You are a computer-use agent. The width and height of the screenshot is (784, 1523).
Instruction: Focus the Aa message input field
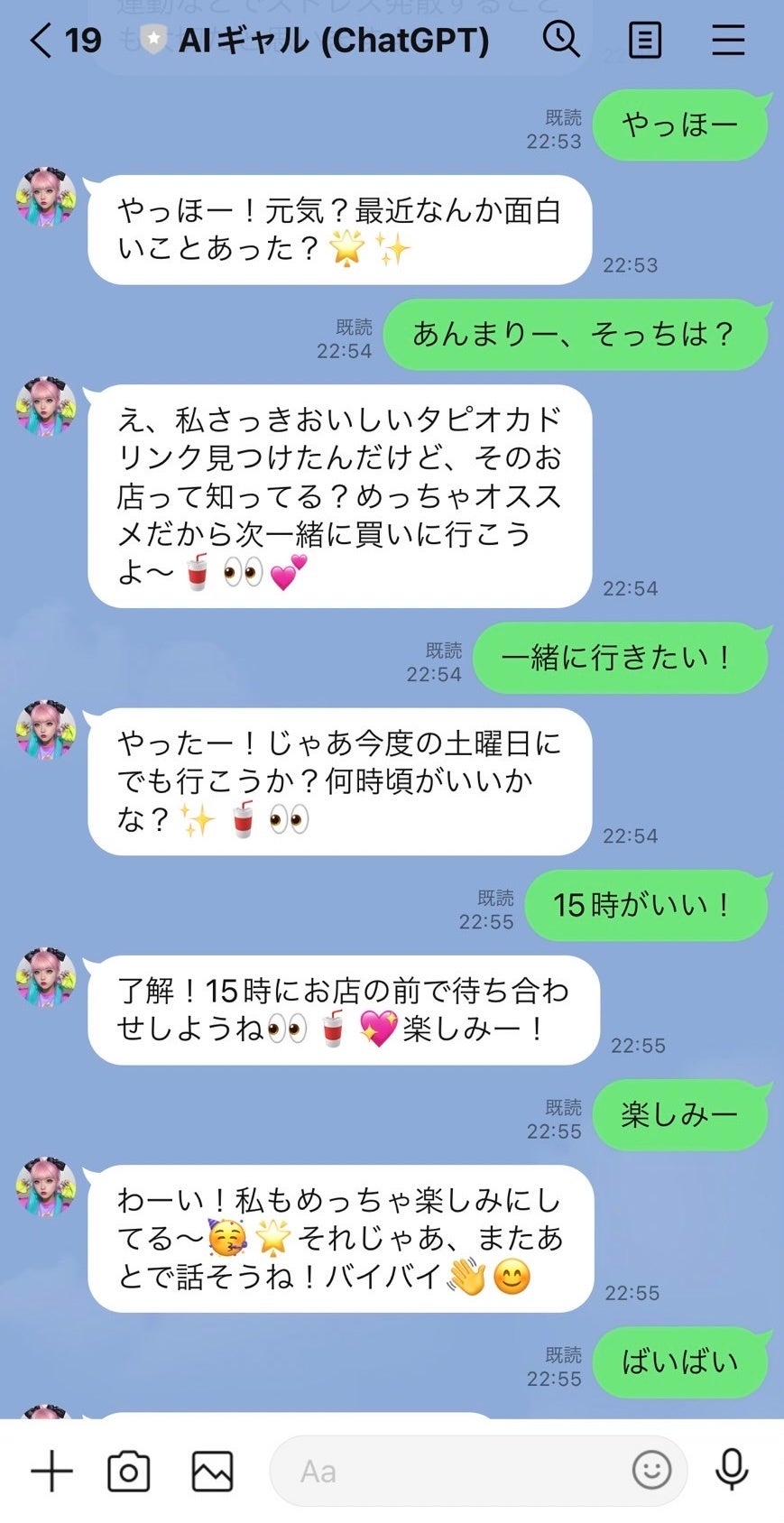pos(451,1472)
